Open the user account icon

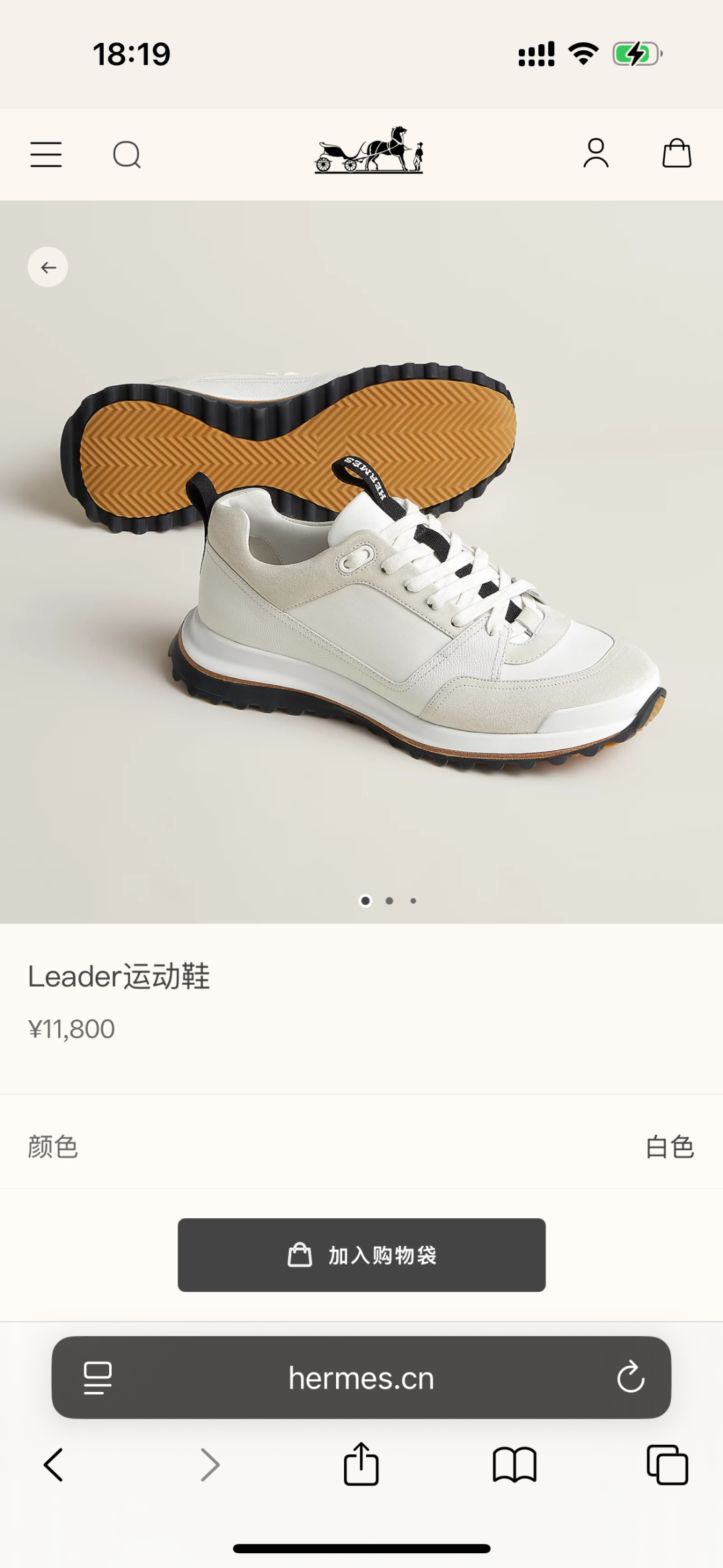596,154
